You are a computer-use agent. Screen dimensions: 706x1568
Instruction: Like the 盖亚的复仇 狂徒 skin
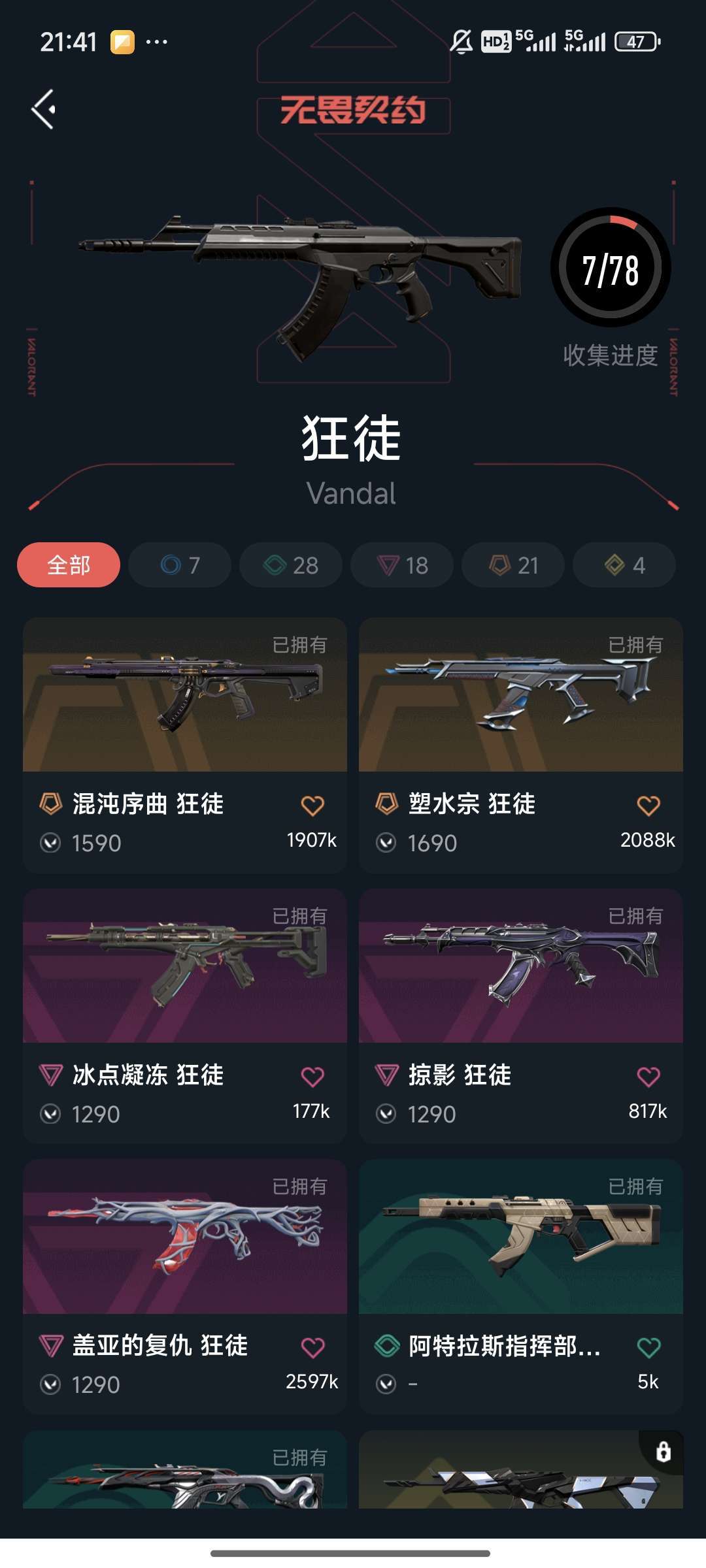point(312,1347)
